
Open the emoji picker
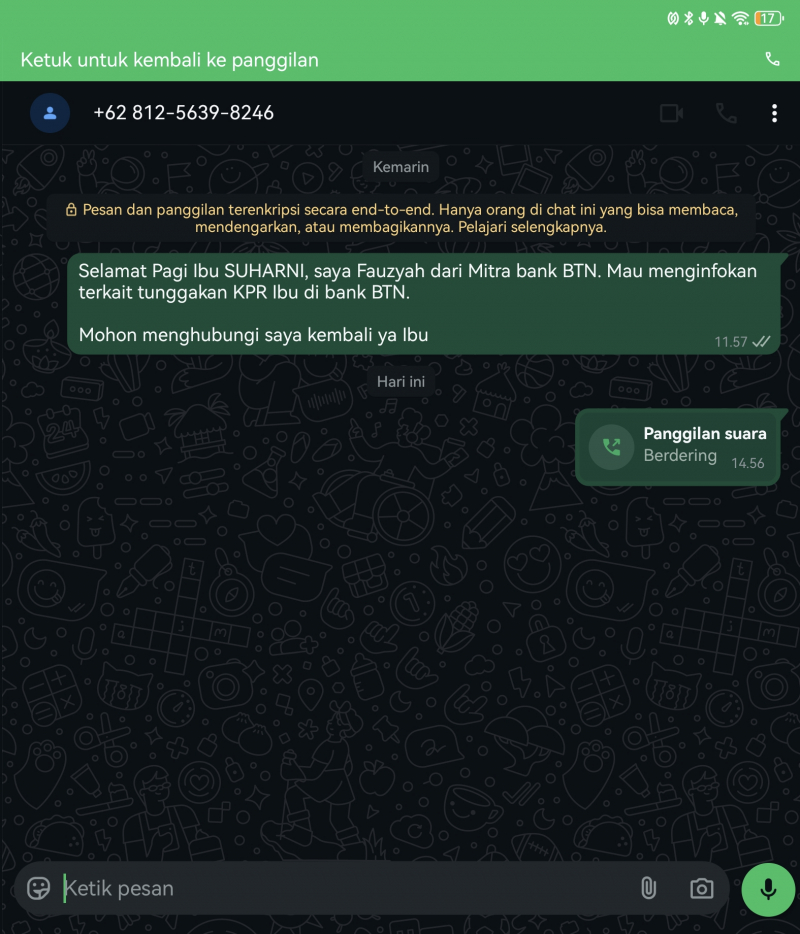coord(39,888)
